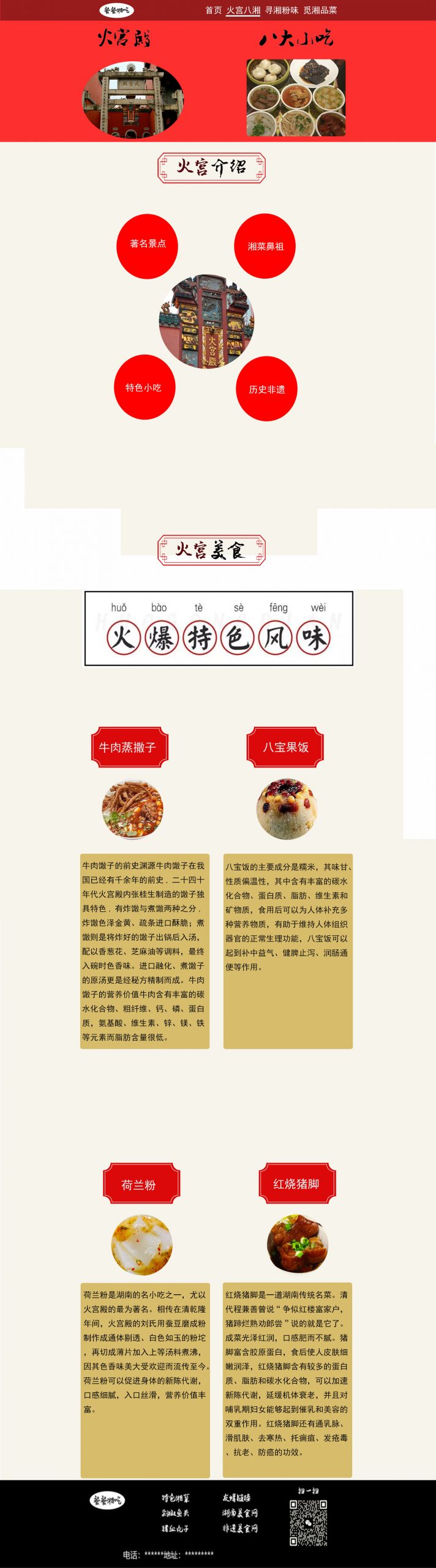
Task: Switch to the 寻湘粉味 page
Action: pos(282,10)
